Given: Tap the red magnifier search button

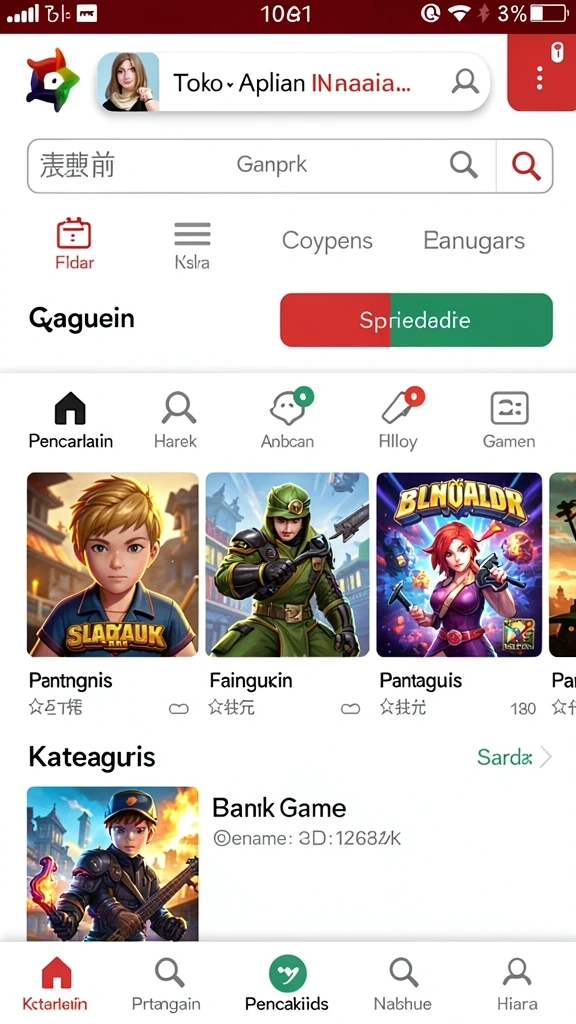Looking at the screenshot, I should tap(525, 166).
